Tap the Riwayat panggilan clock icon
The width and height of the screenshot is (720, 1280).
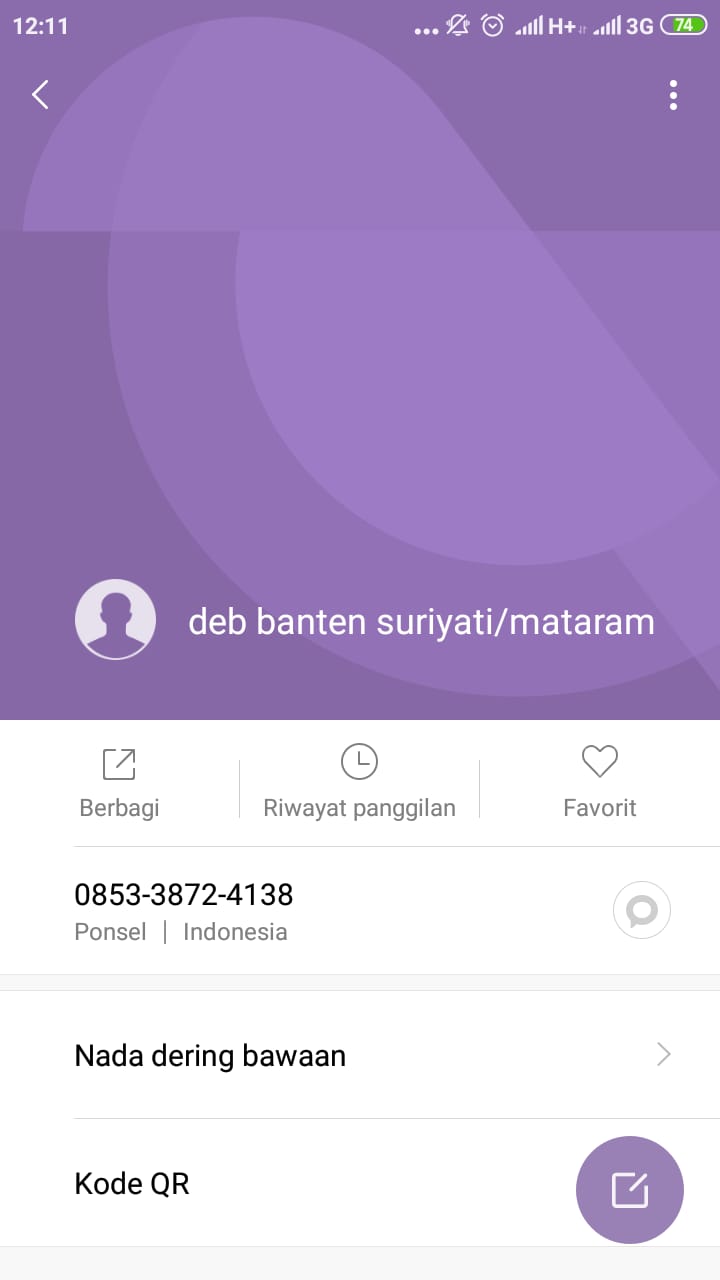pos(359,762)
